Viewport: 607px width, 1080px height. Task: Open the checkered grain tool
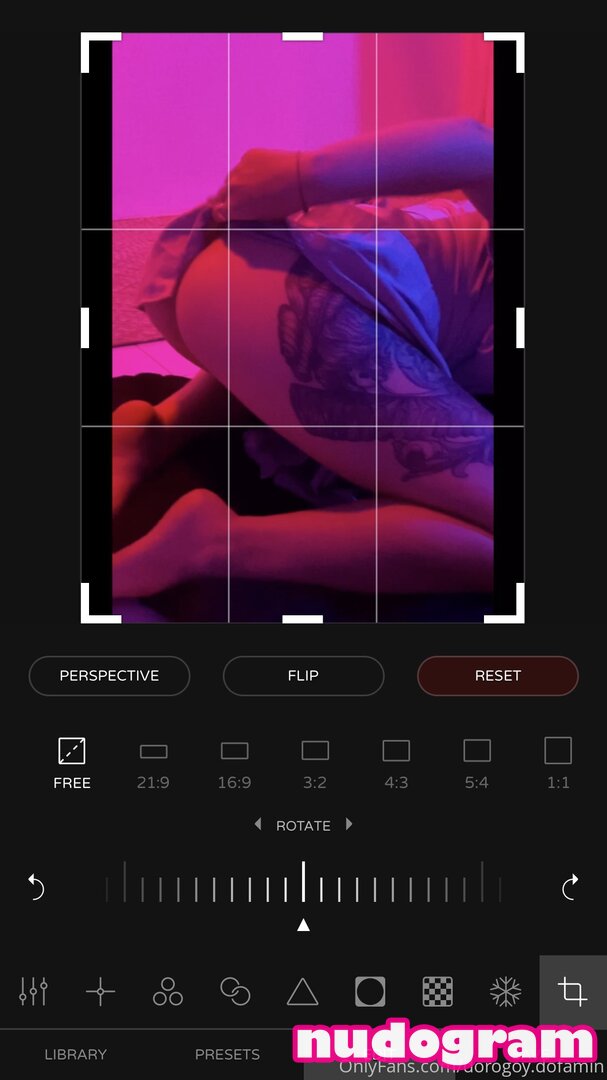[437, 992]
